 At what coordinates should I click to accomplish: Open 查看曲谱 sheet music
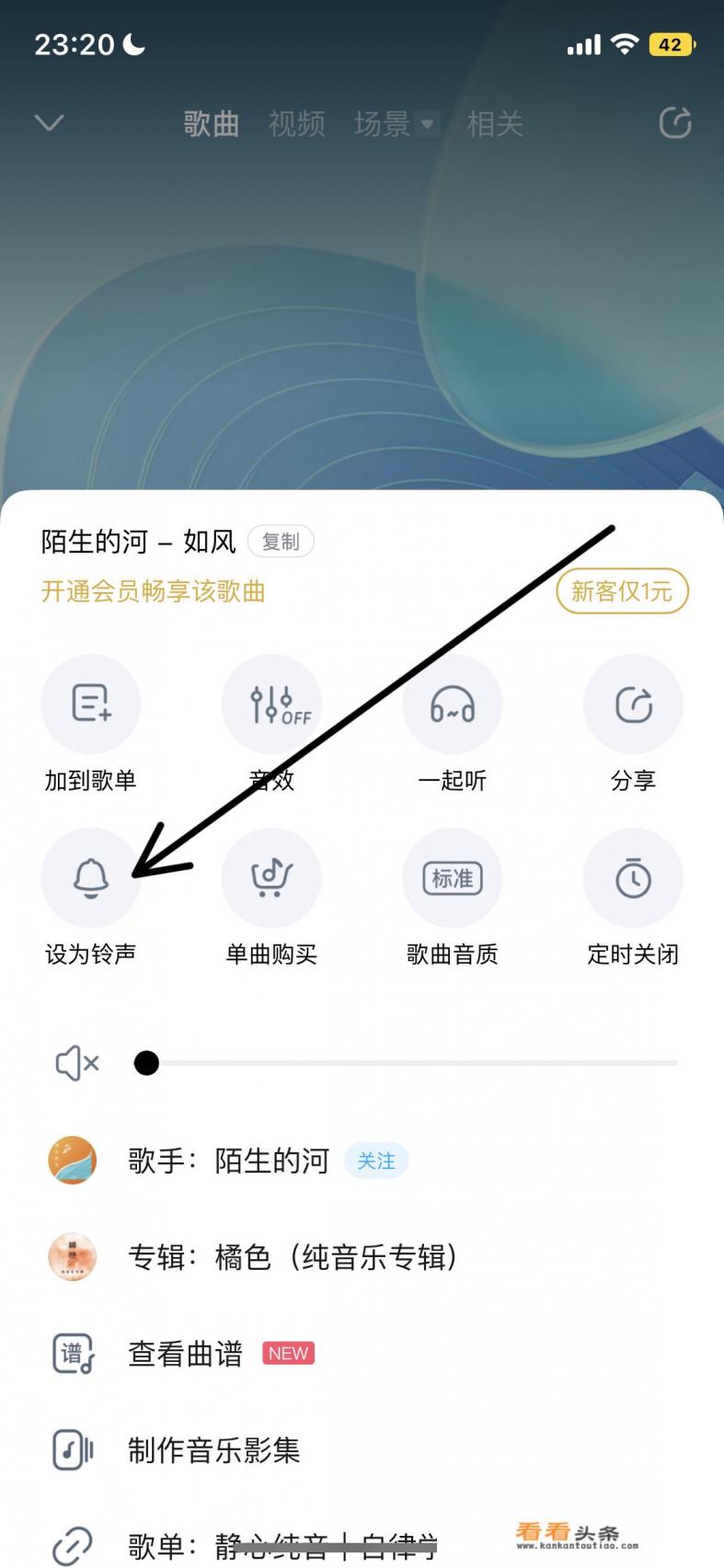point(186,1354)
